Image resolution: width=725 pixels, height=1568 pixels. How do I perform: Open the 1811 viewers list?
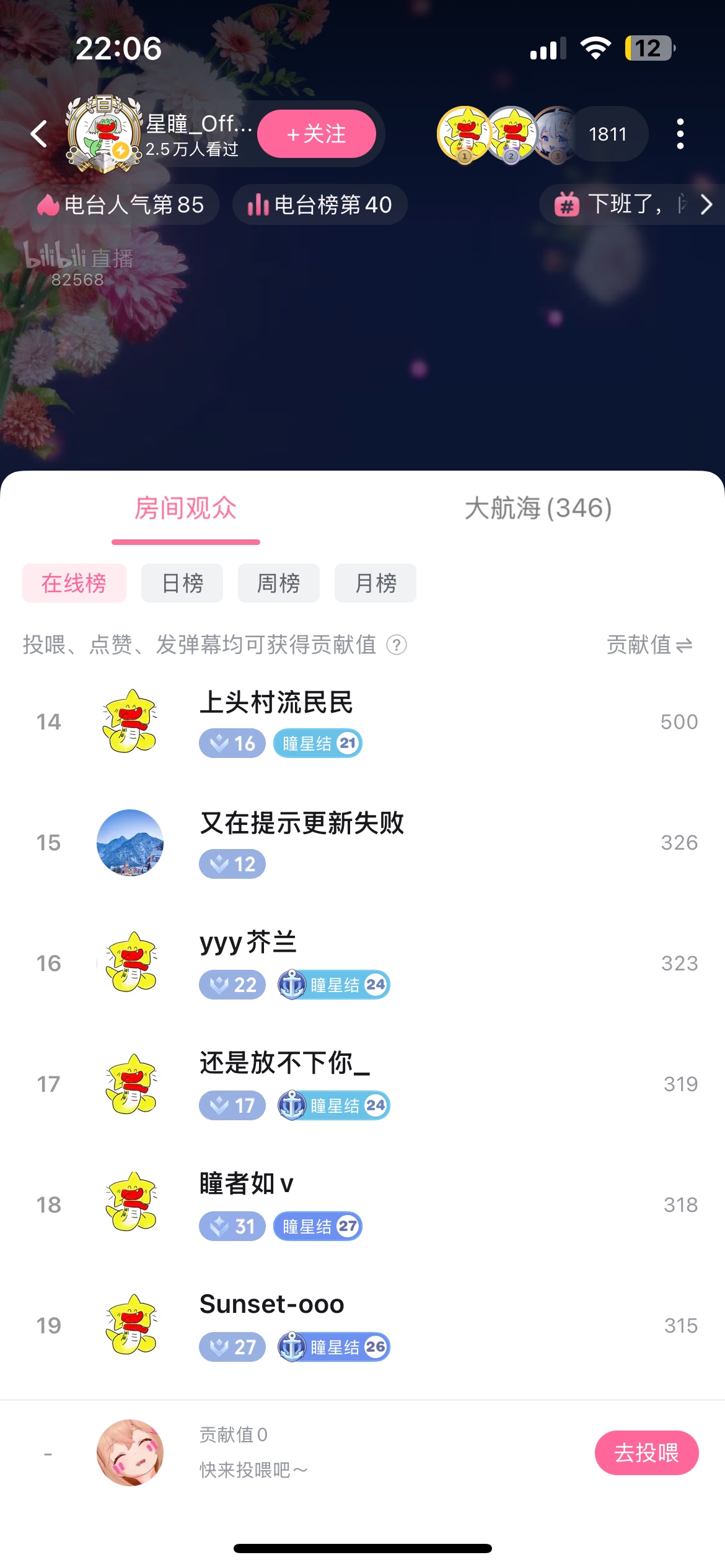point(607,134)
